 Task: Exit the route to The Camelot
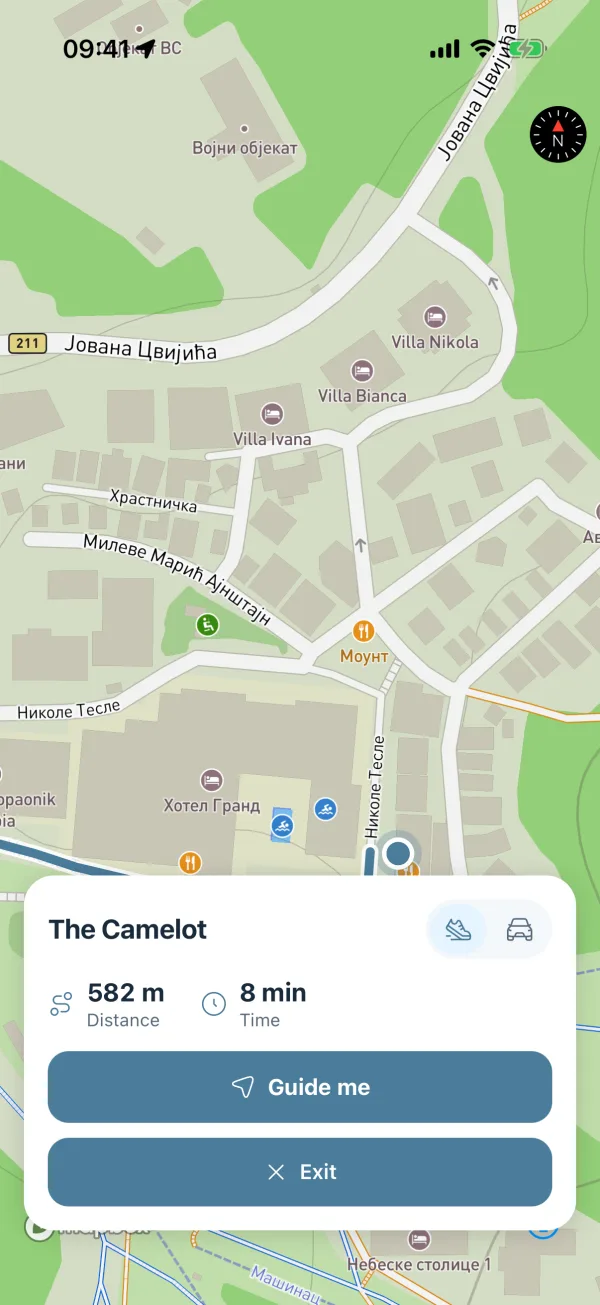click(300, 1172)
